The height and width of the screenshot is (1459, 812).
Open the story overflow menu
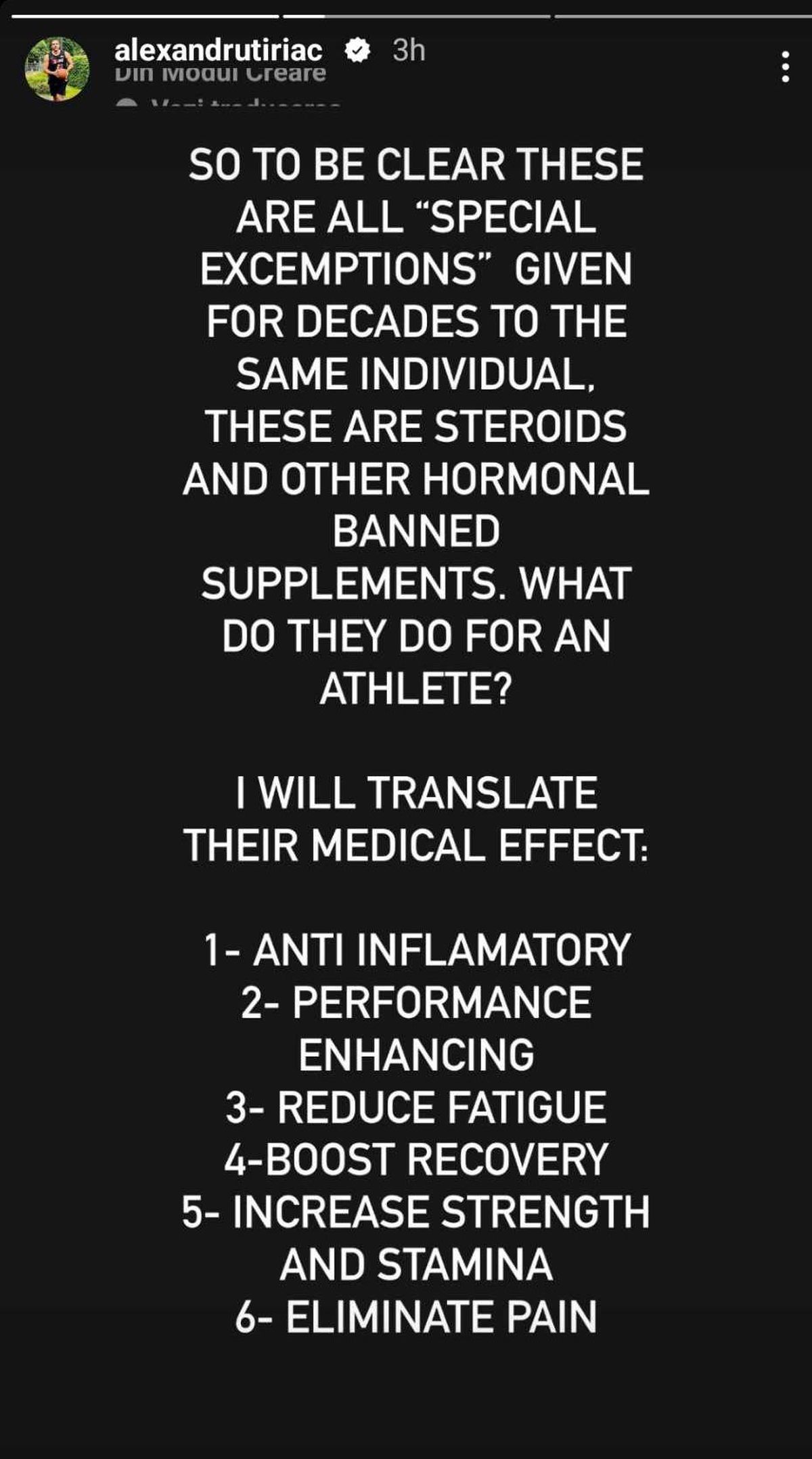pos(785,67)
